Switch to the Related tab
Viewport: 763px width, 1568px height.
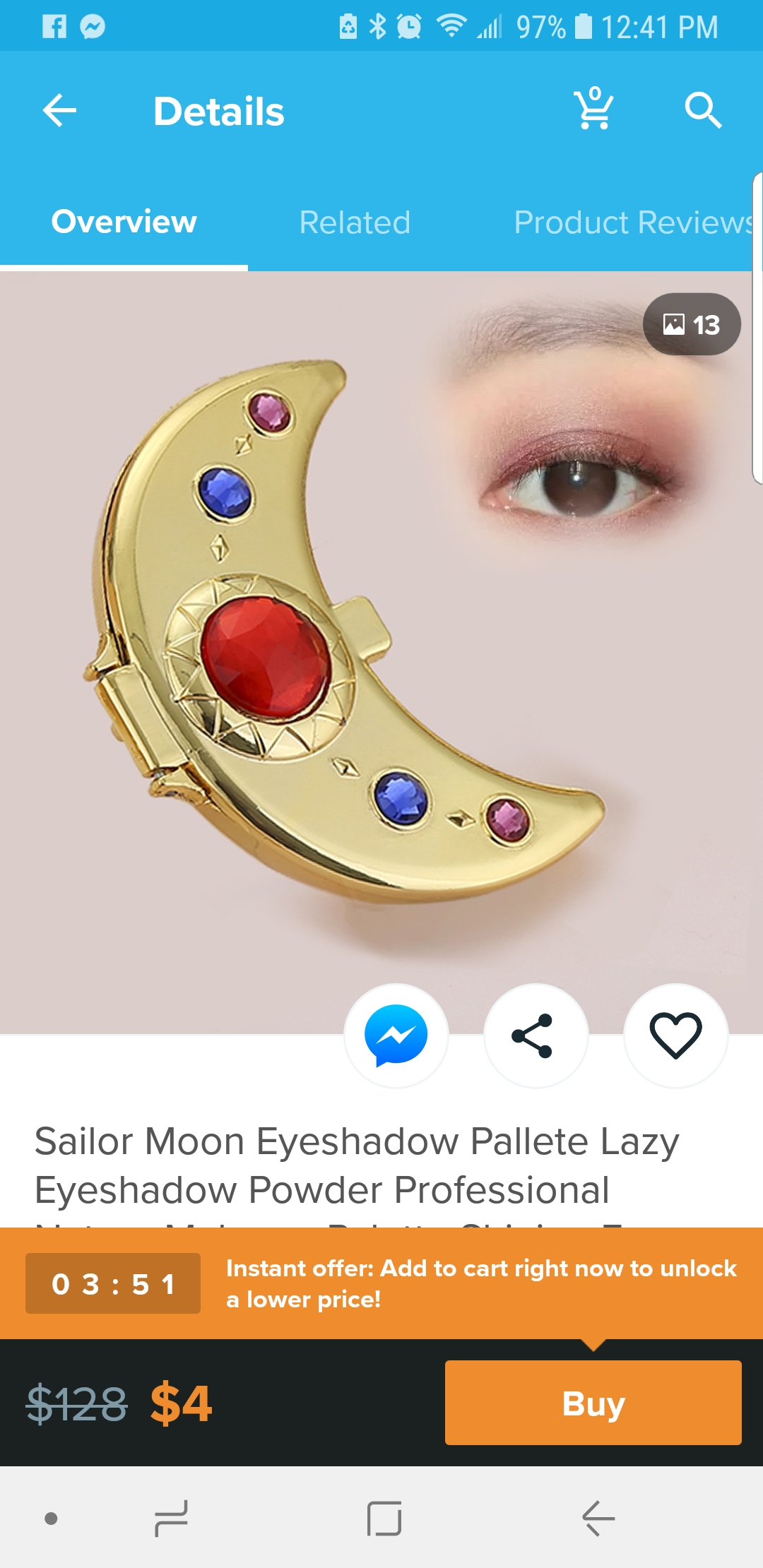(355, 222)
